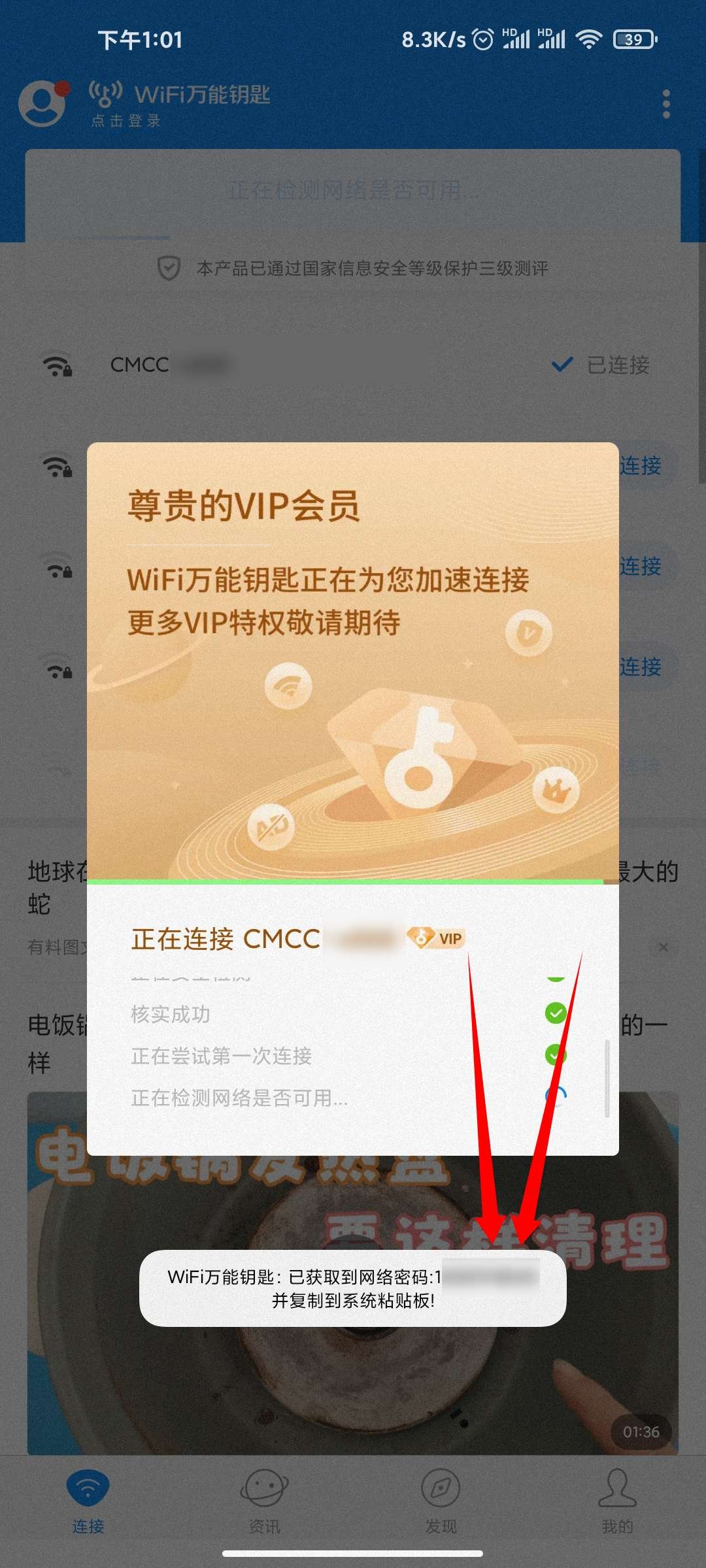This screenshot has height=1568, width=706.
Task: Dismiss the 有料图文 news item
Action: (x=663, y=947)
